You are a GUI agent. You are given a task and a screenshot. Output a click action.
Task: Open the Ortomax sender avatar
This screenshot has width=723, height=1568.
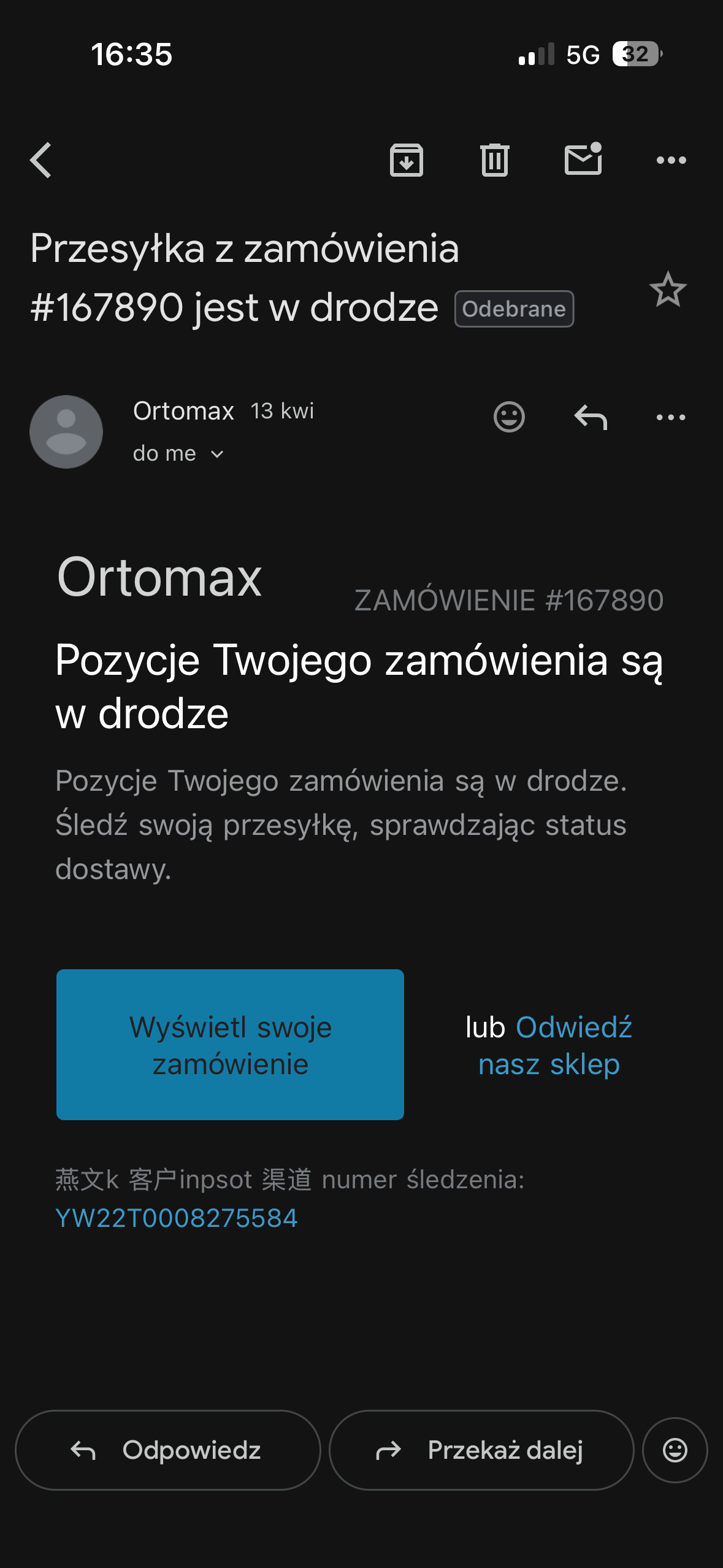click(x=66, y=432)
